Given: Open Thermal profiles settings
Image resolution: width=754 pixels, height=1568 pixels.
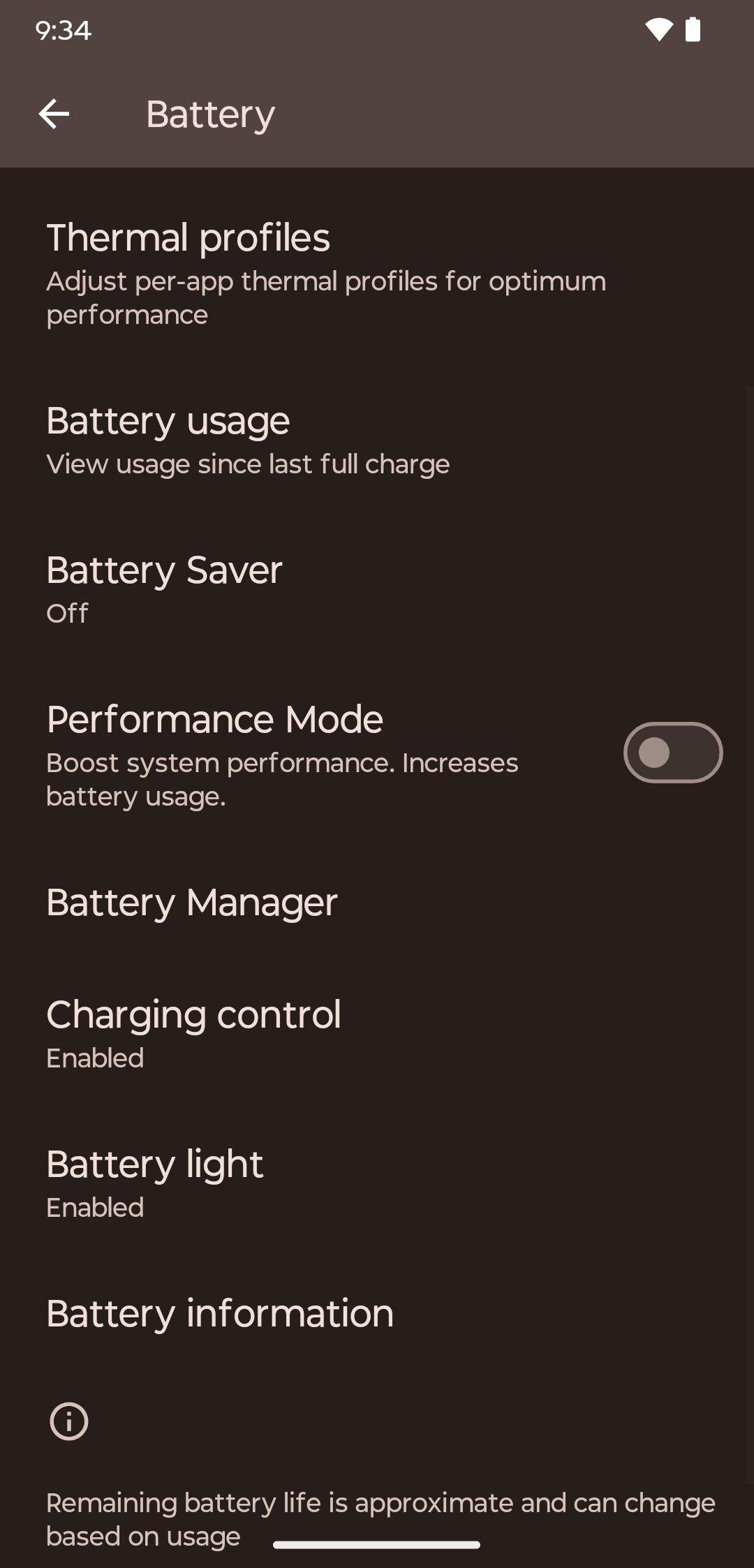Looking at the screenshot, I should tap(377, 274).
